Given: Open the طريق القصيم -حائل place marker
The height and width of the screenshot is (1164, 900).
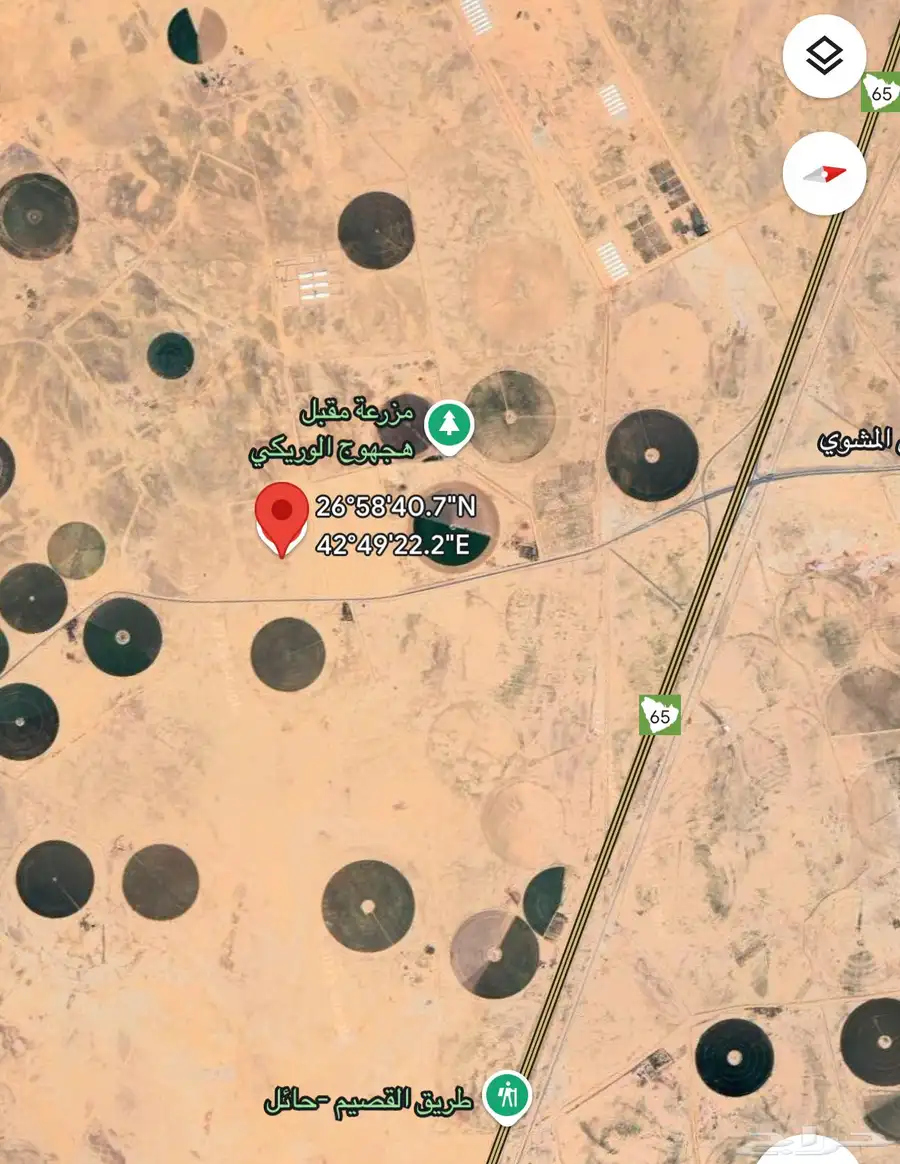Looking at the screenshot, I should (x=508, y=1096).
